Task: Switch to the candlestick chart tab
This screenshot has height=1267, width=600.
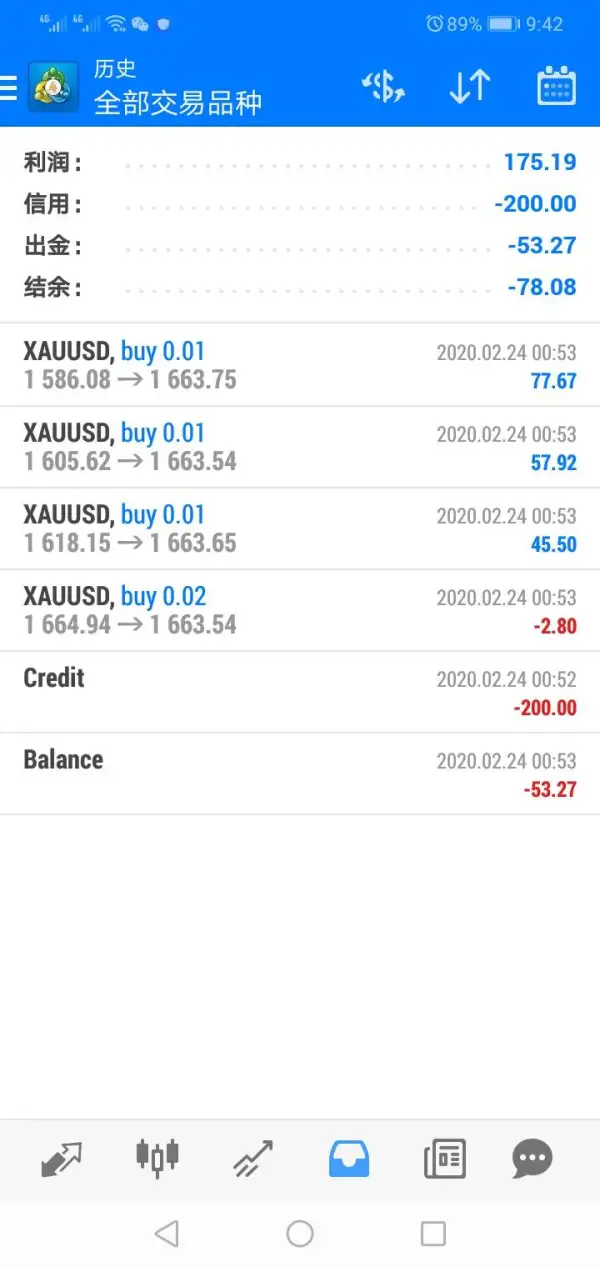Action: pyautogui.click(x=157, y=1159)
